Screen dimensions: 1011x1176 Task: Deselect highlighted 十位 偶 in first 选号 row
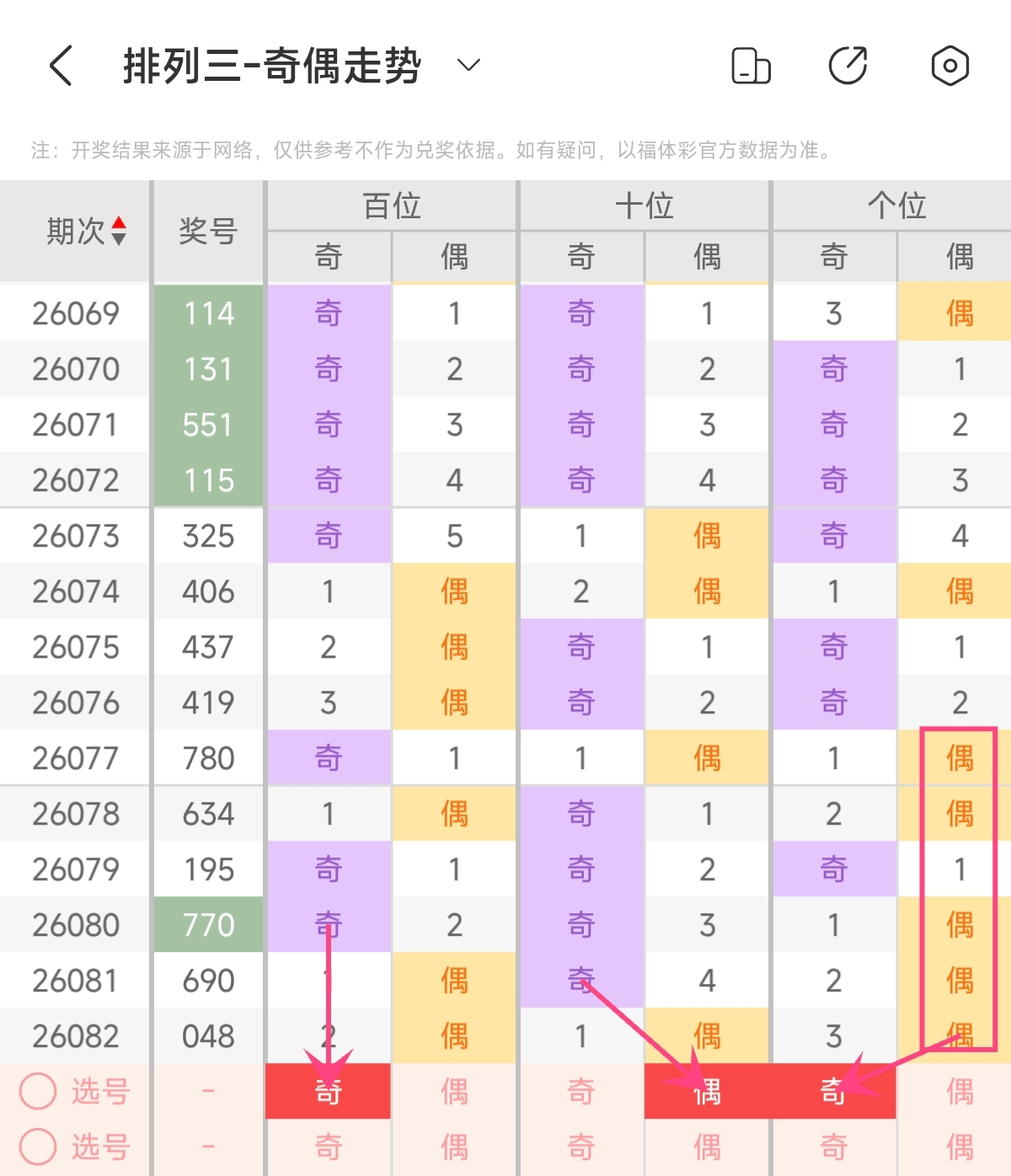pos(707,1091)
